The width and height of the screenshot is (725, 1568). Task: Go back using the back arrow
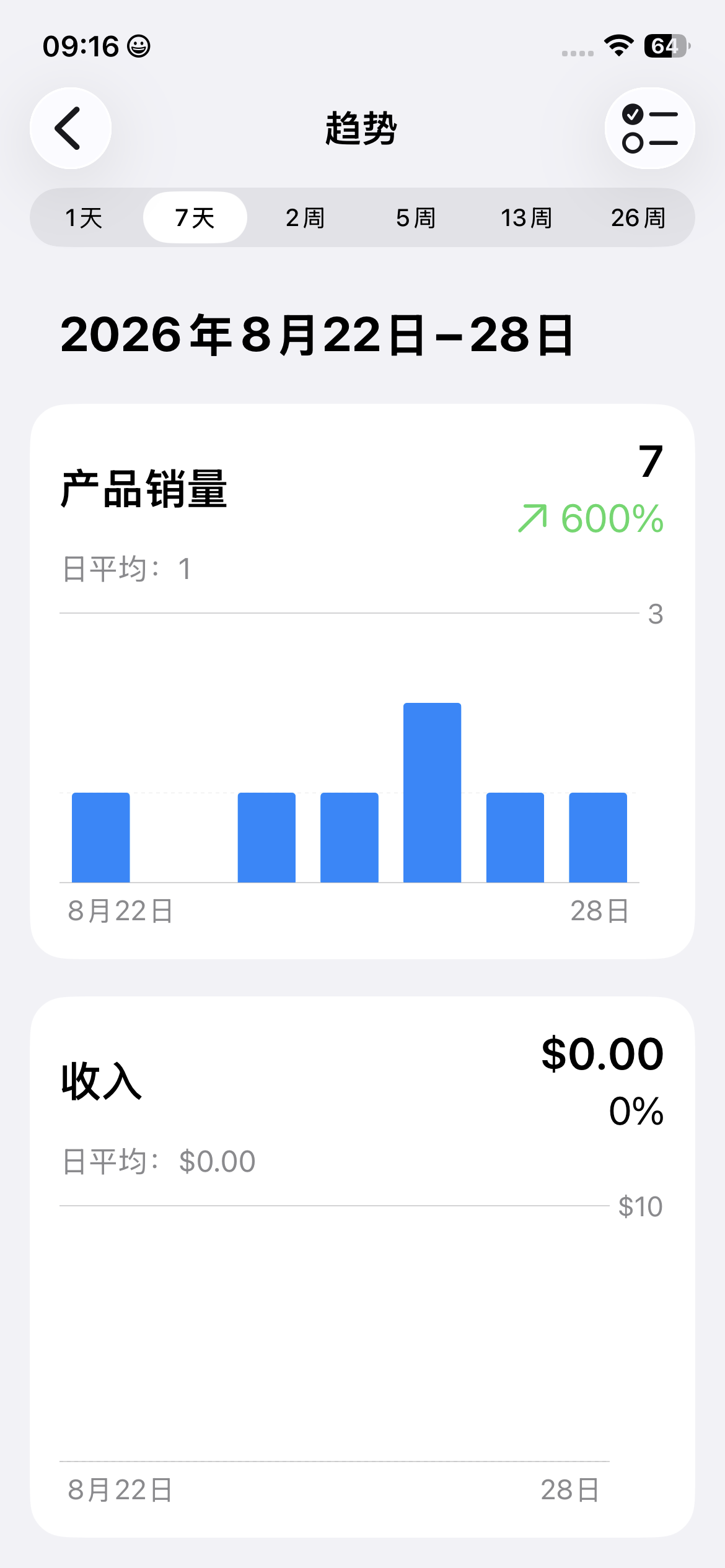[71, 128]
